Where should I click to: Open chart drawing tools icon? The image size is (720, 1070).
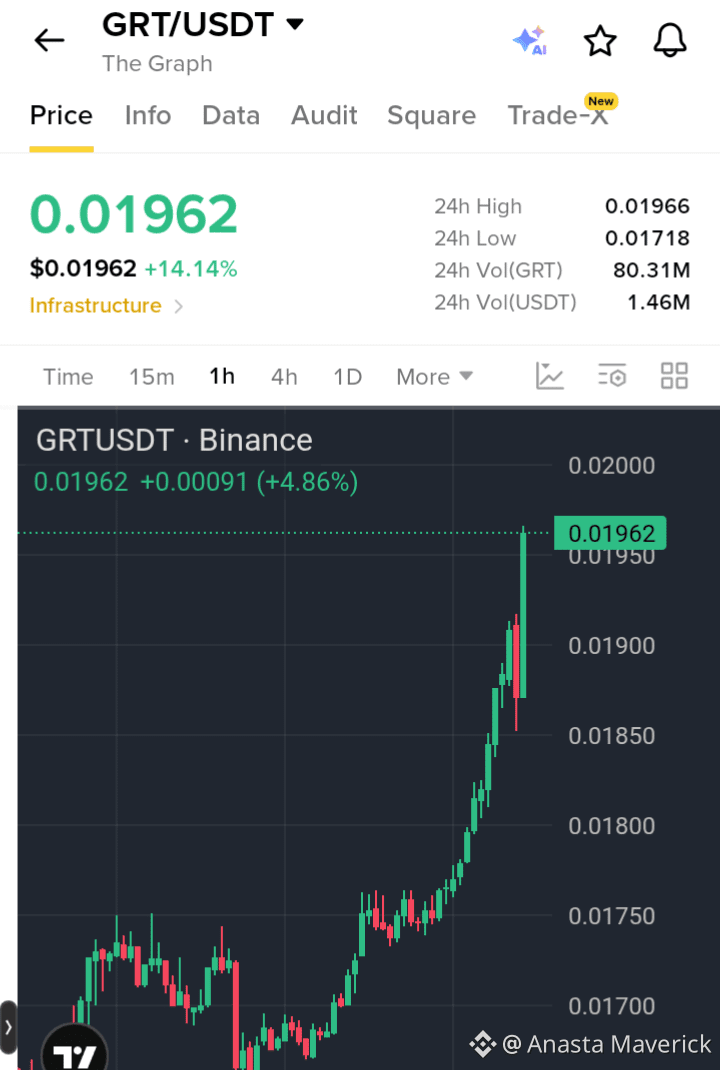[x=550, y=376]
